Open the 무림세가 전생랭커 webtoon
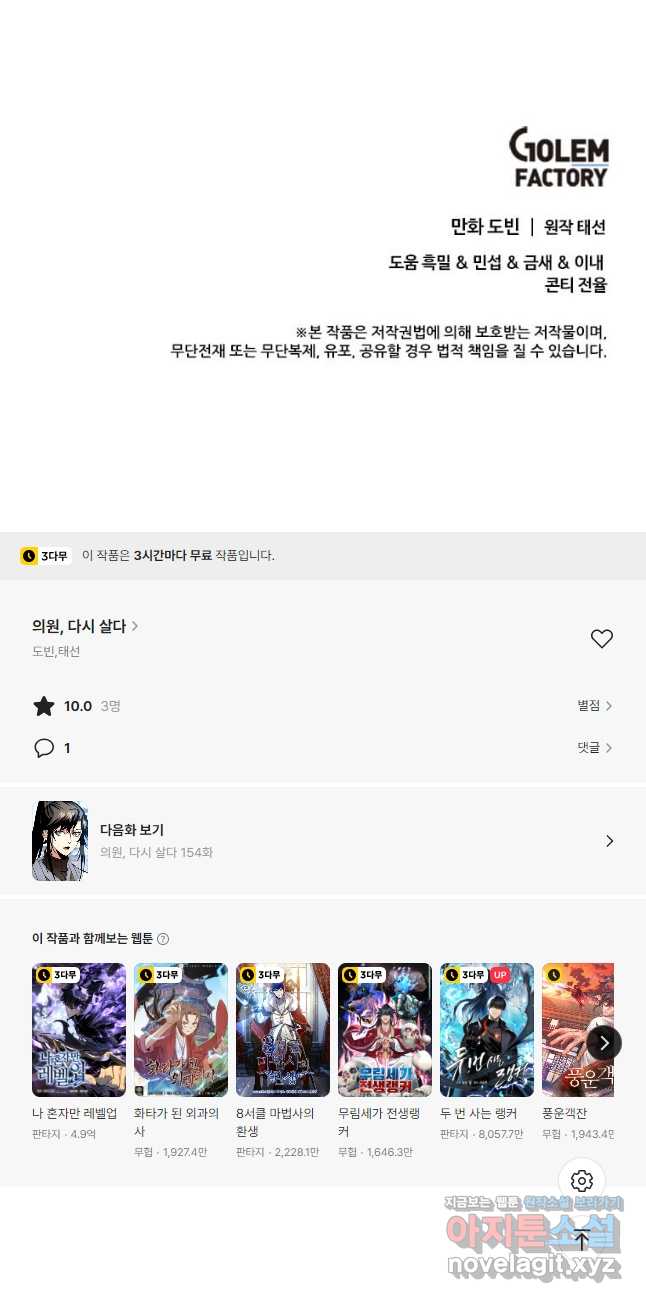This screenshot has width=646, height=1303. point(385,1030)
